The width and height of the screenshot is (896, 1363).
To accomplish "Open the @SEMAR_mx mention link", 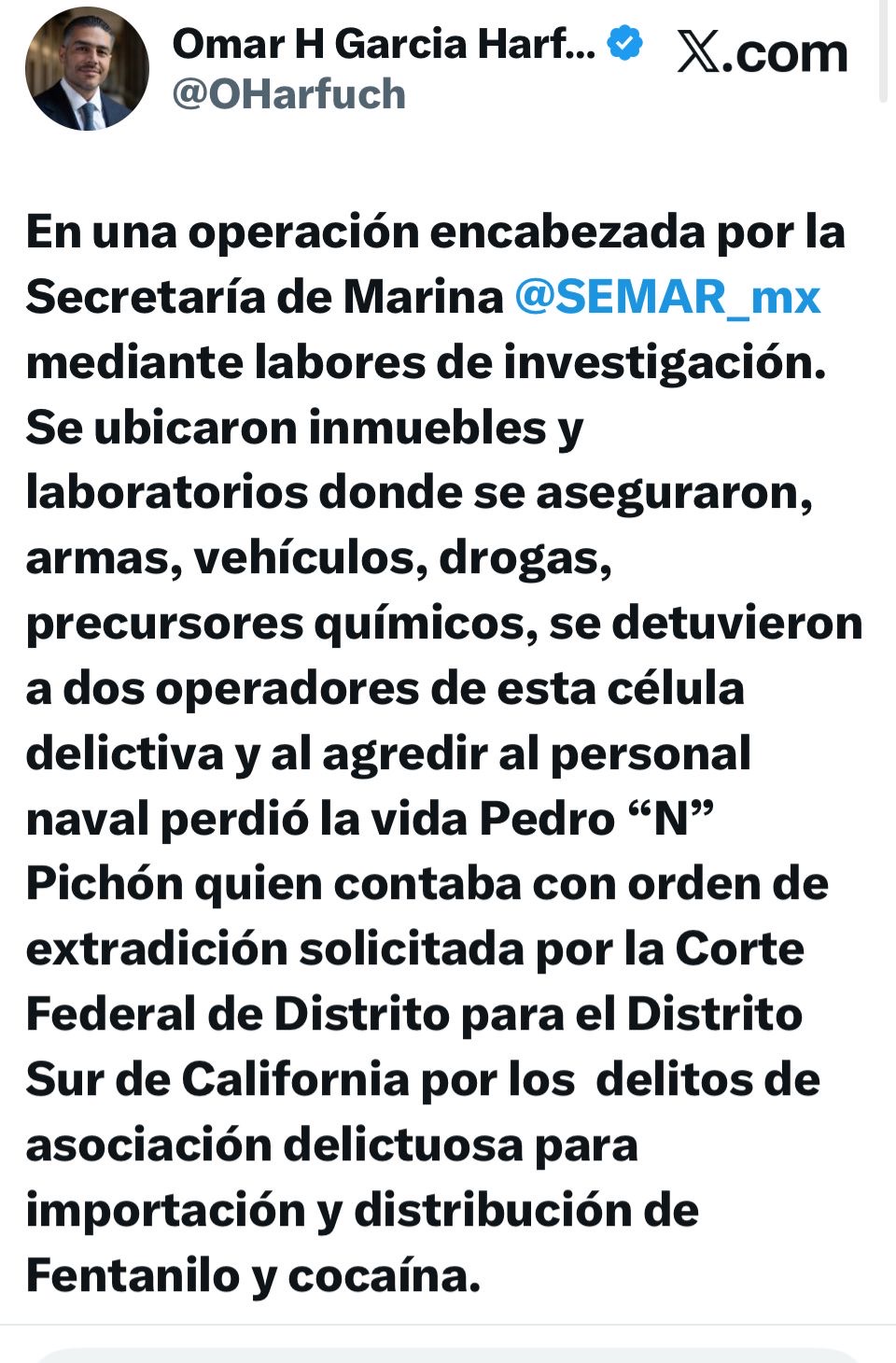I will pyautogui.click(x=666, y=297).
